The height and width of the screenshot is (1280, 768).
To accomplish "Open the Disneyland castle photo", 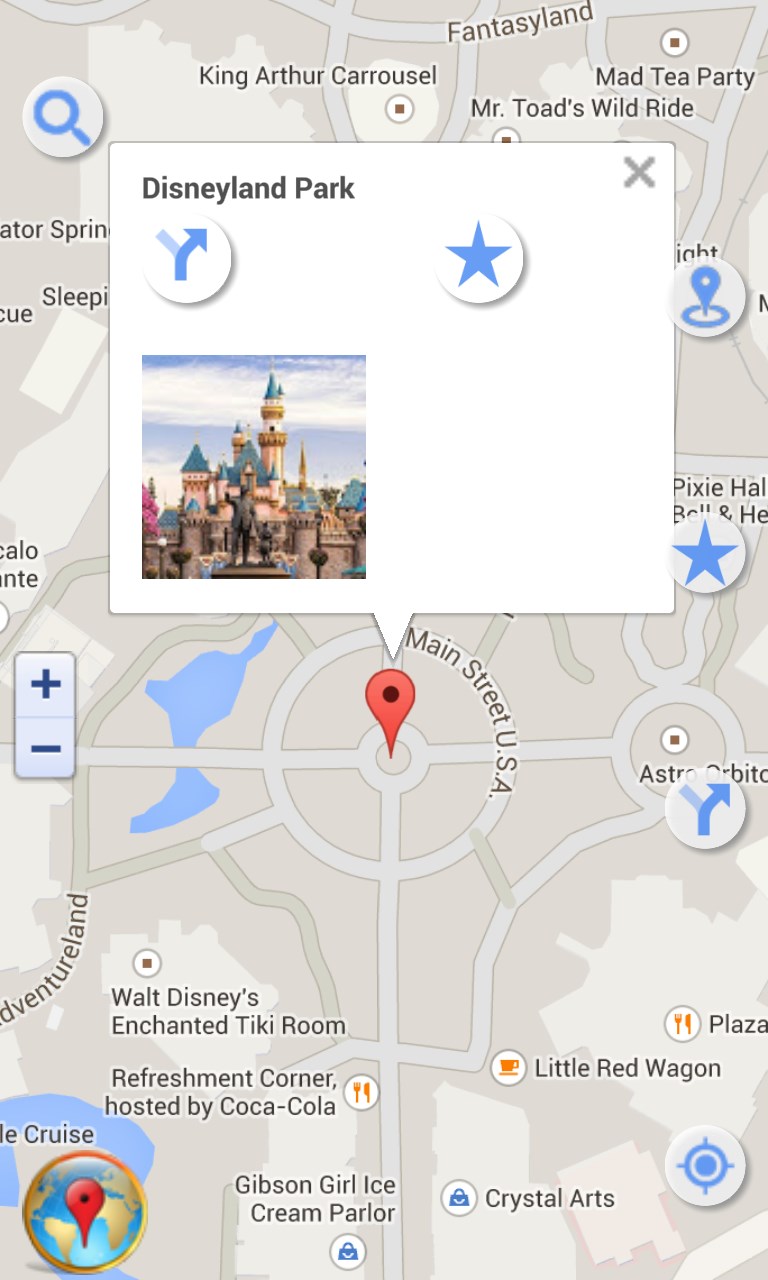I will [x=254, y=467].
